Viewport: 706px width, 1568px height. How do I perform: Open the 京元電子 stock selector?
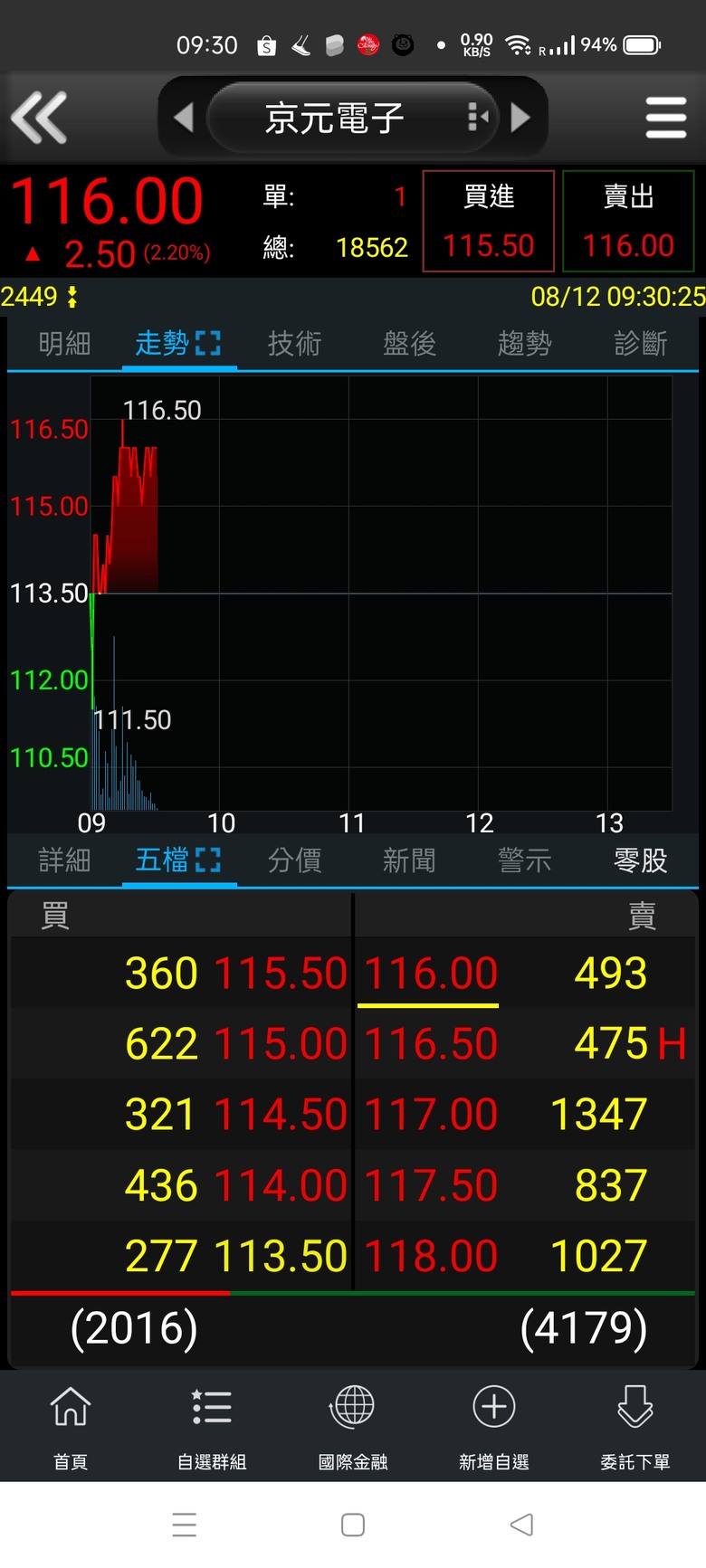click(x=353, y=118)
